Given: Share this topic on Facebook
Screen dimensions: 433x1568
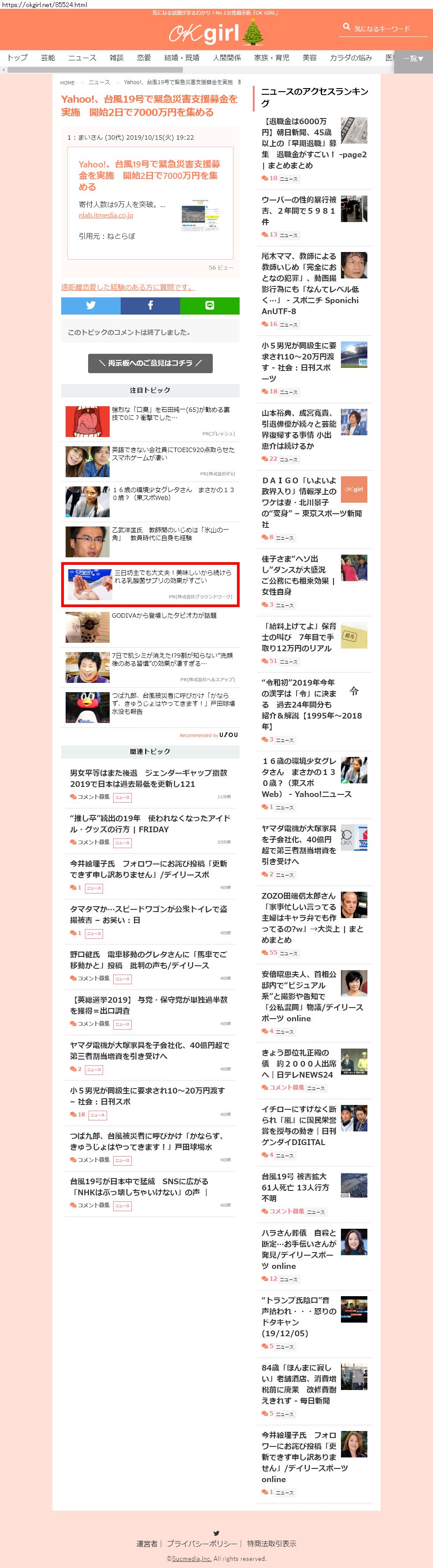Looking at the screenshot, I should tap(150, 306).
